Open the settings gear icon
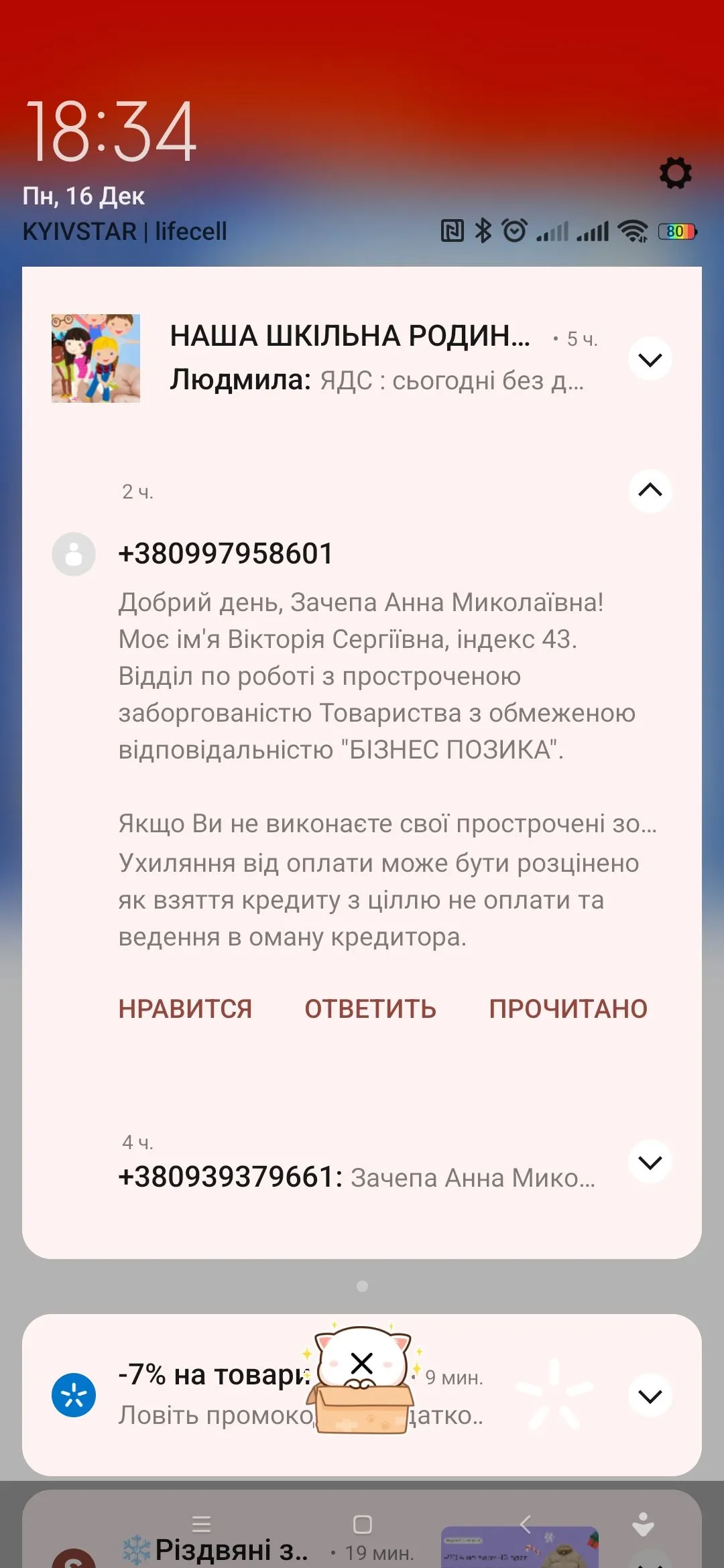The width and height of the screenshot is (724, 1568). pyautogui.click(x=675, y=174)
